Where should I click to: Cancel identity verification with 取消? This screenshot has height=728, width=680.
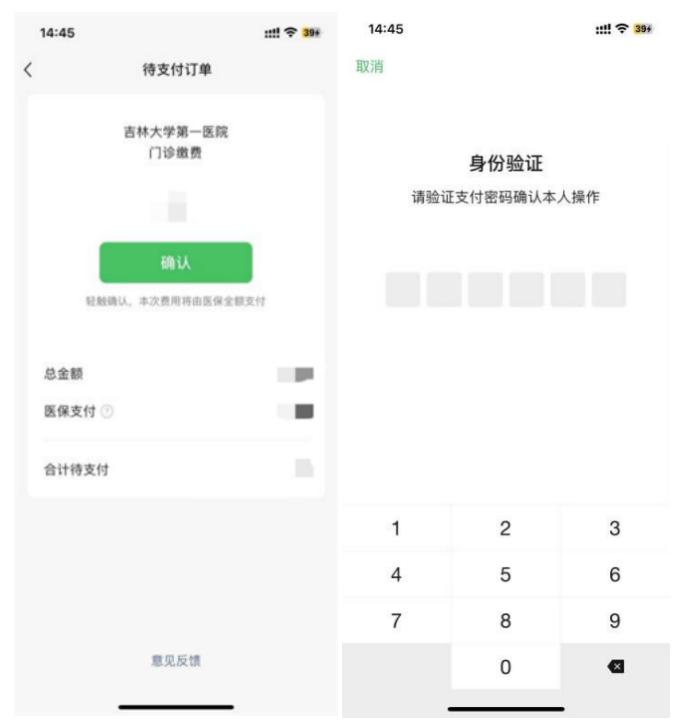tap(369, 66)
